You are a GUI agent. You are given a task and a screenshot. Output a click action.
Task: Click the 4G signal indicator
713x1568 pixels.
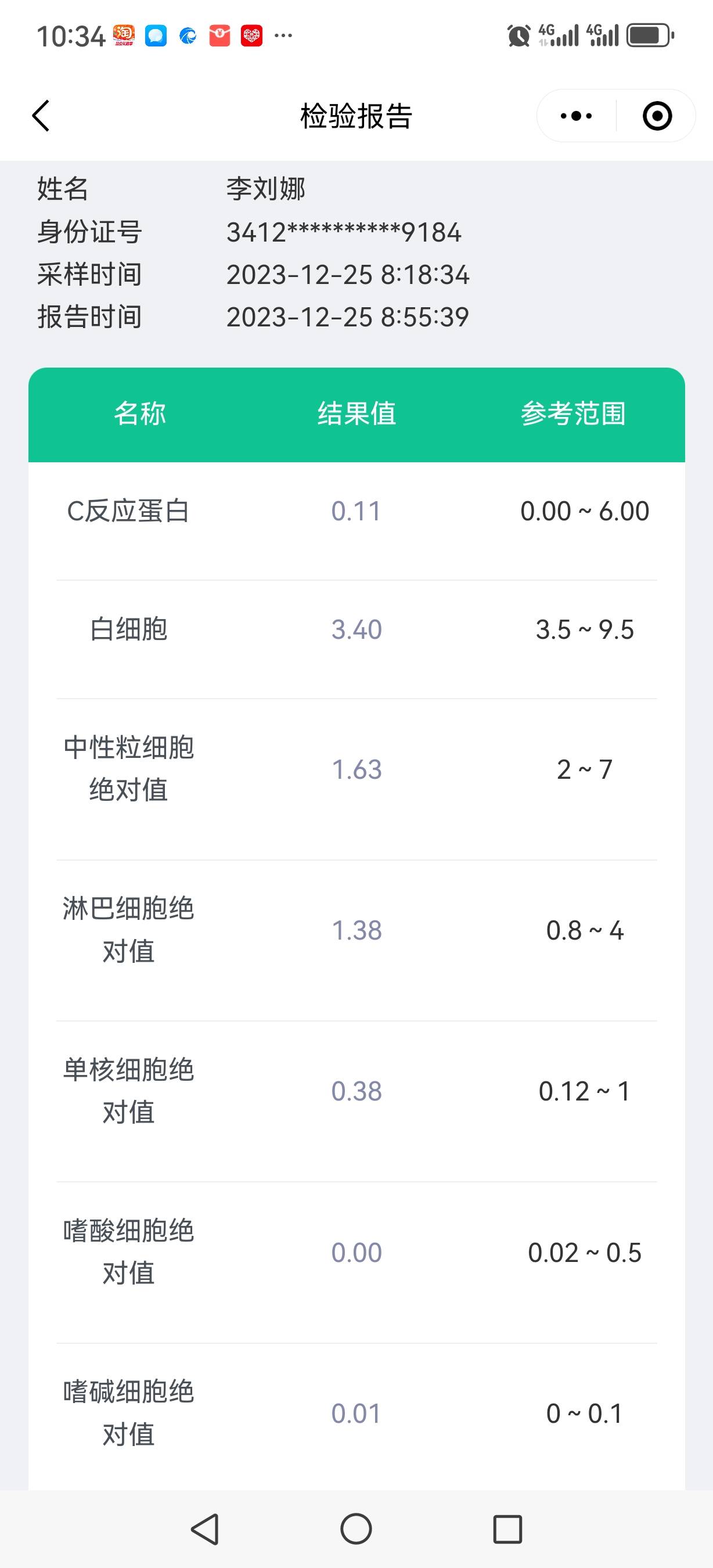point(559,35)
